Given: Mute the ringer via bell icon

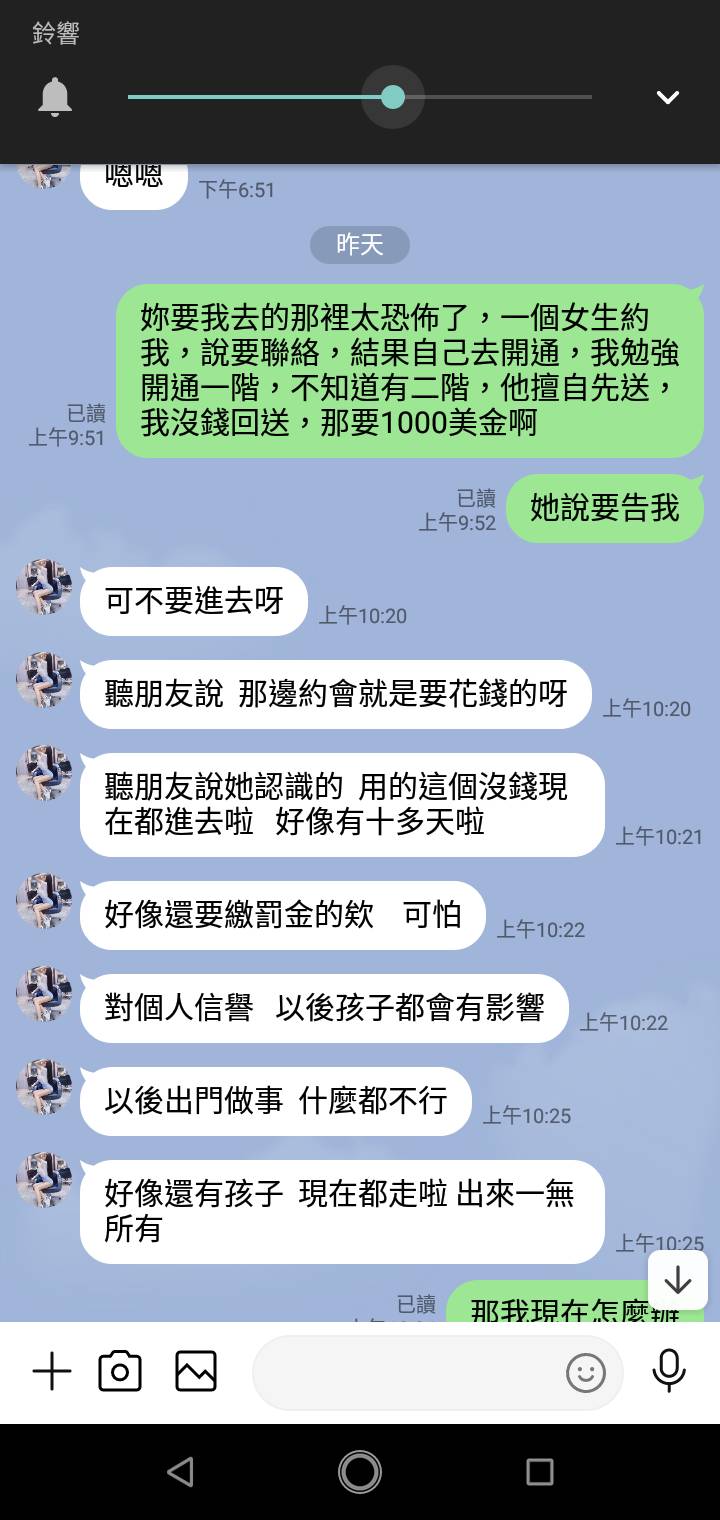Looking at the screenshot, I should click(x=55, y=97).
